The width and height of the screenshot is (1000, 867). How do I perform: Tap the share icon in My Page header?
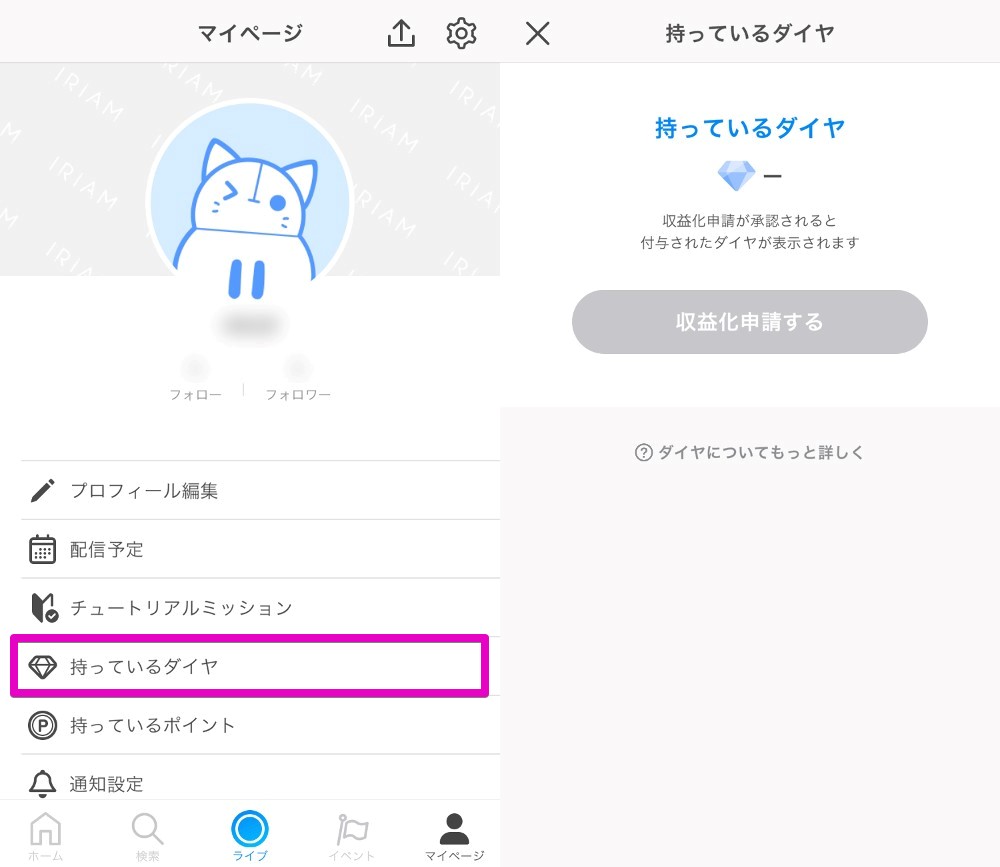[x=401, y=33]
